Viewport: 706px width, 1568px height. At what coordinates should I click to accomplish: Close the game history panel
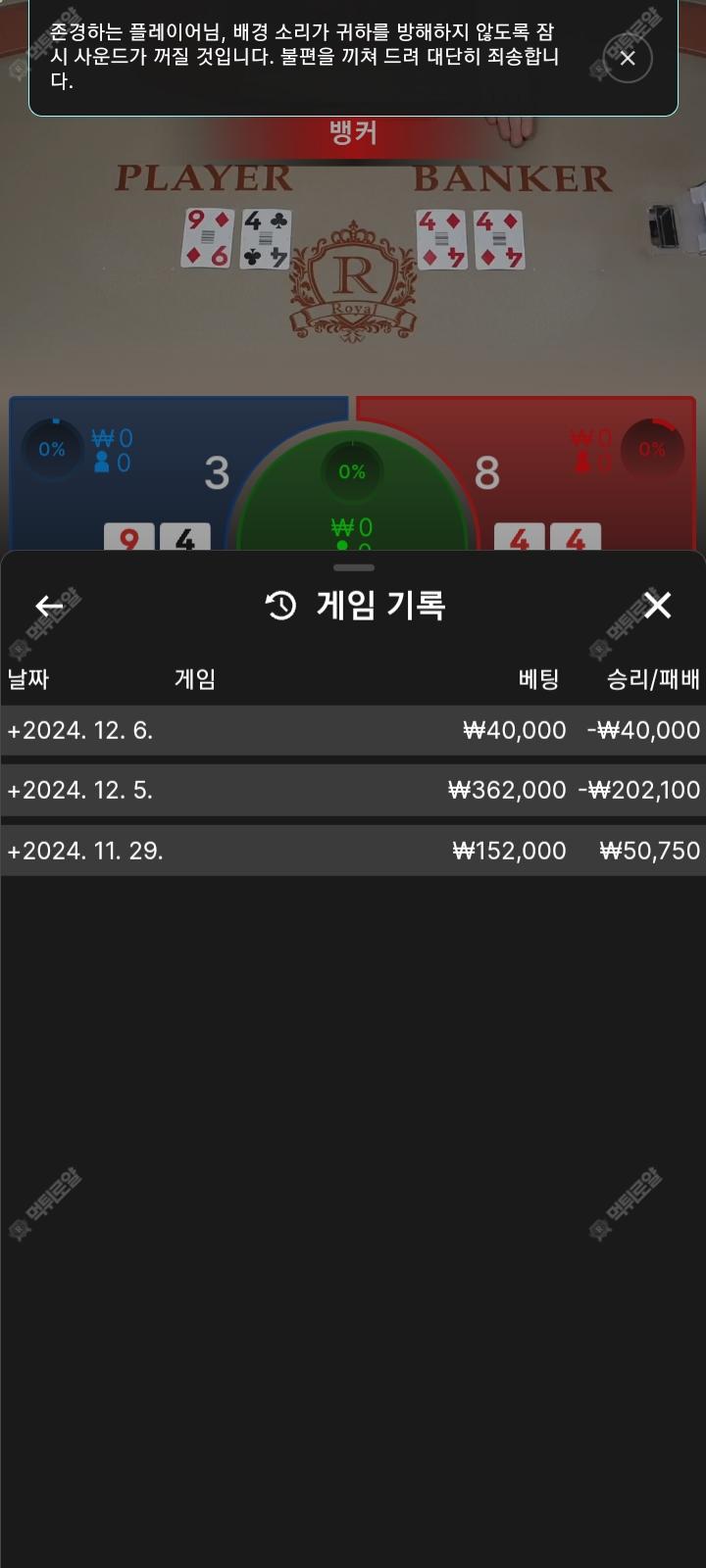point(657,606)
